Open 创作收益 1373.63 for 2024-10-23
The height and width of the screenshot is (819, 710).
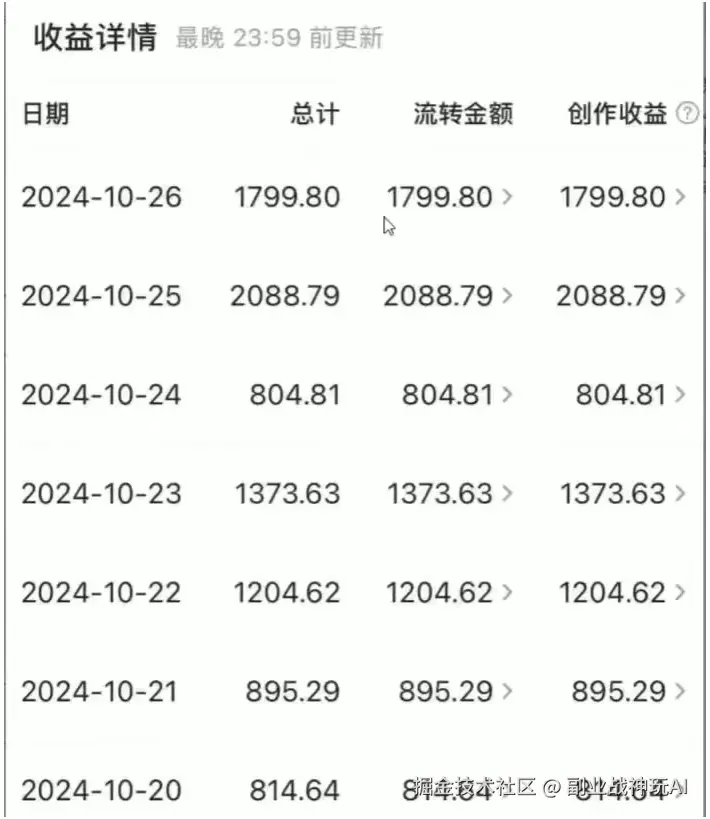pyautogui.click(x=622, y=493)
